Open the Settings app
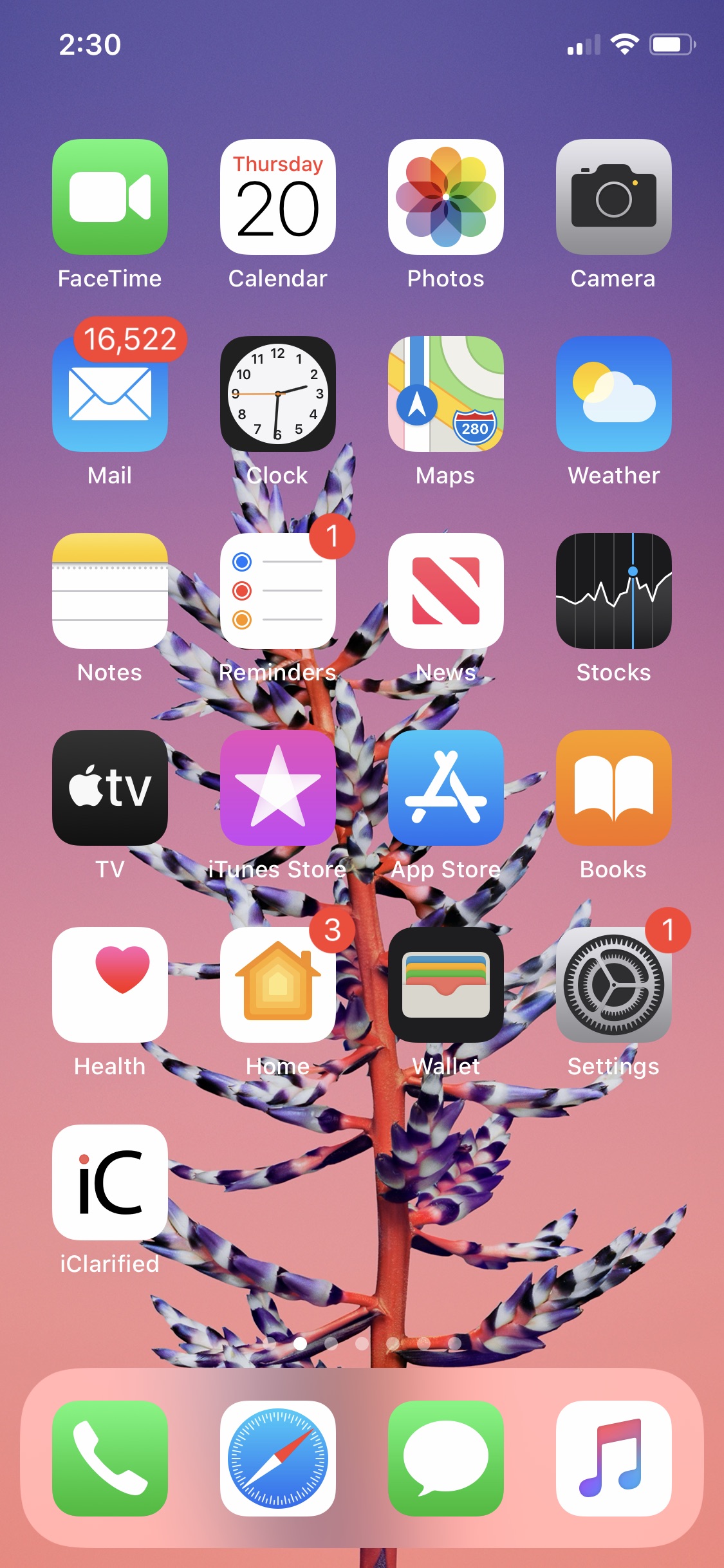This screenshot has width=724, height=1568. pos(614,985)
